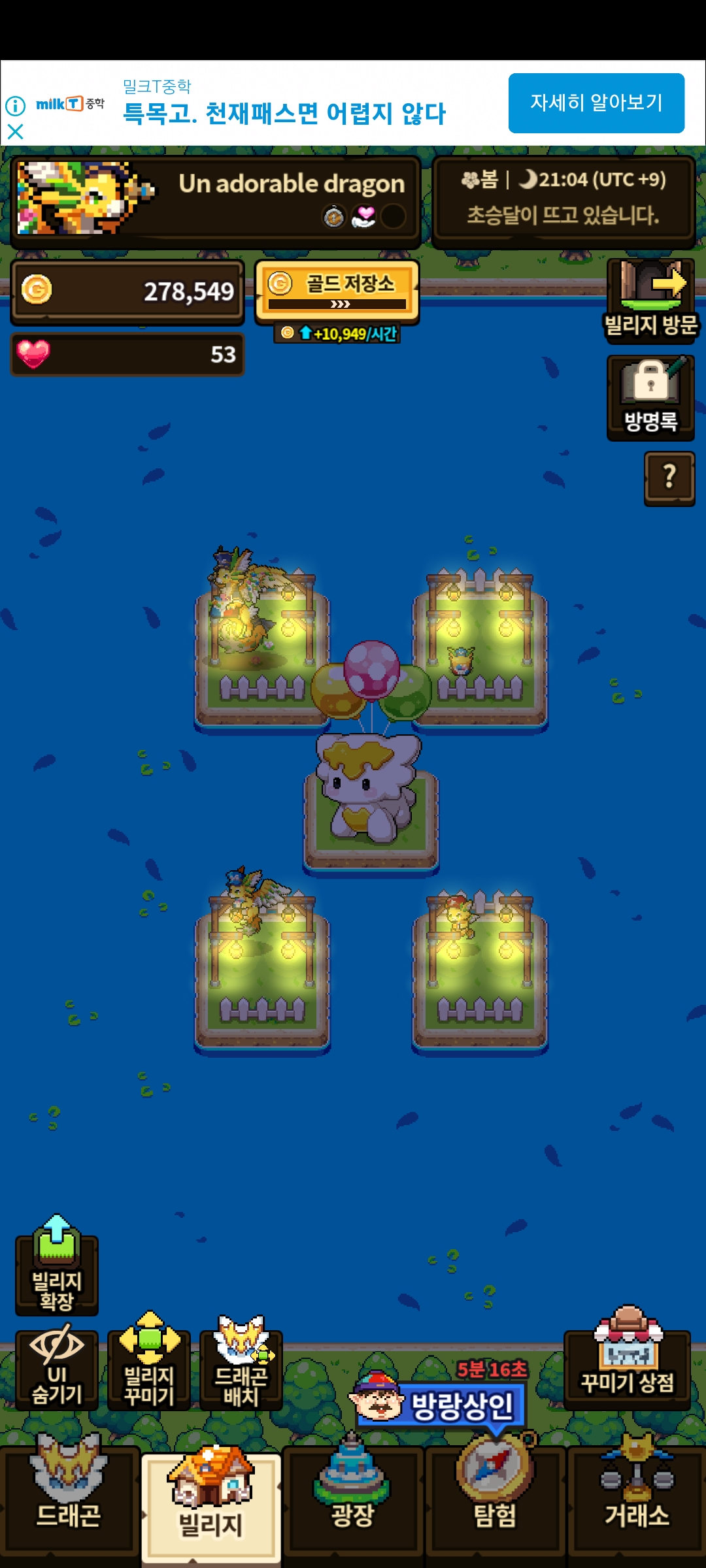This screenshot has width=706, height=1568.
Task: Open the question mark help button
Action: [x=669, y=478]
